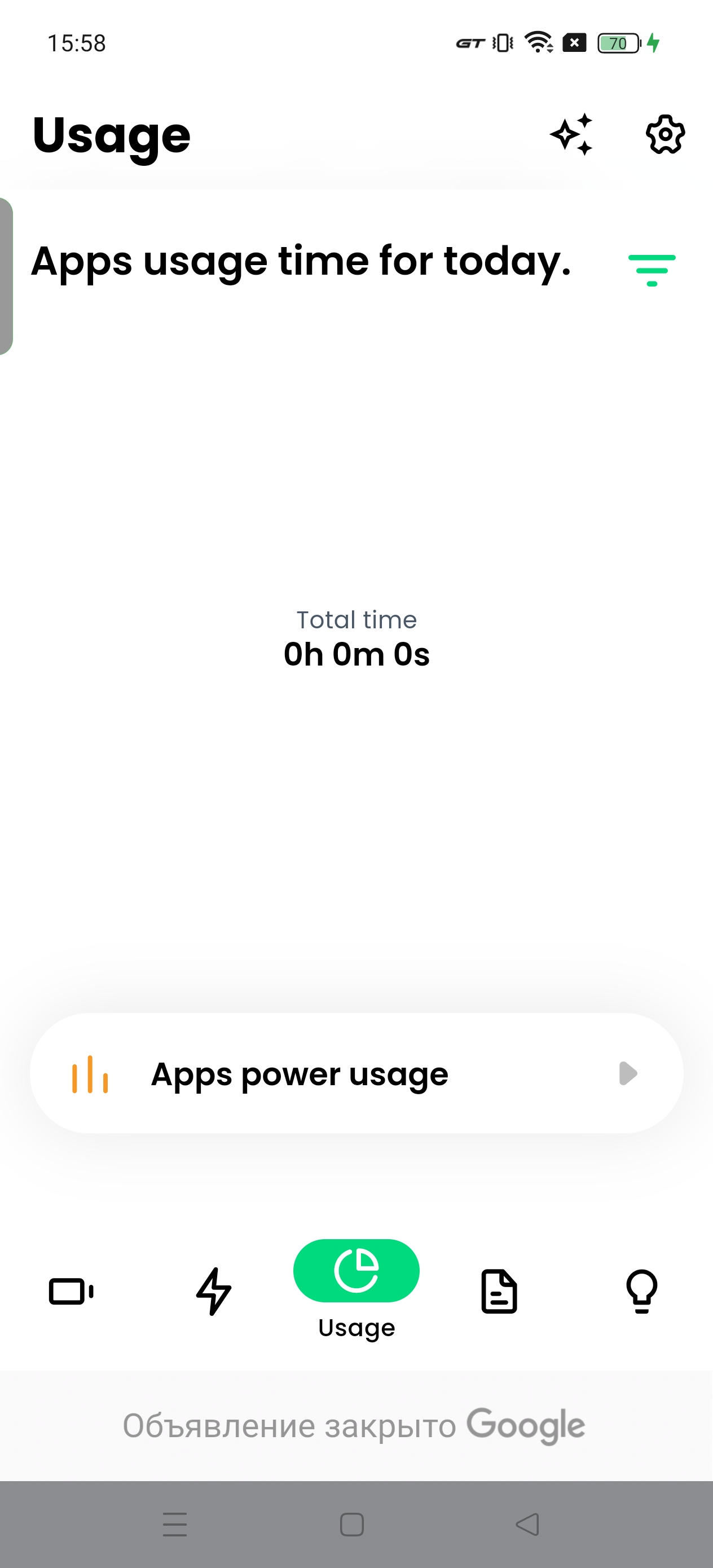This screenshot has height=1568, width=713.
Task: Switch to the document report tab
Action: pos(499,1290)
